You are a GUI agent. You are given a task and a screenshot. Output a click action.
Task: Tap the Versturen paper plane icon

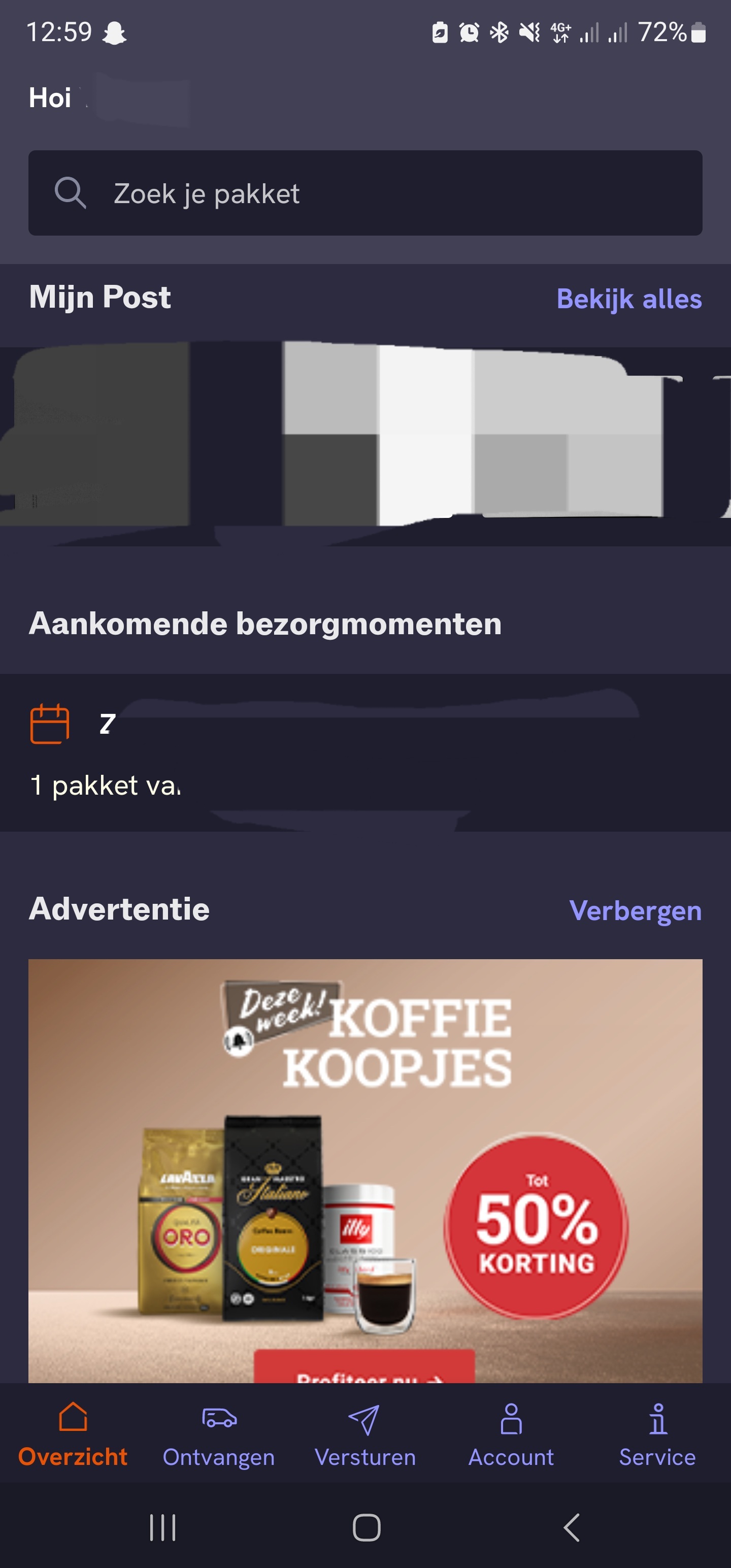click(x=364, y=1417)
